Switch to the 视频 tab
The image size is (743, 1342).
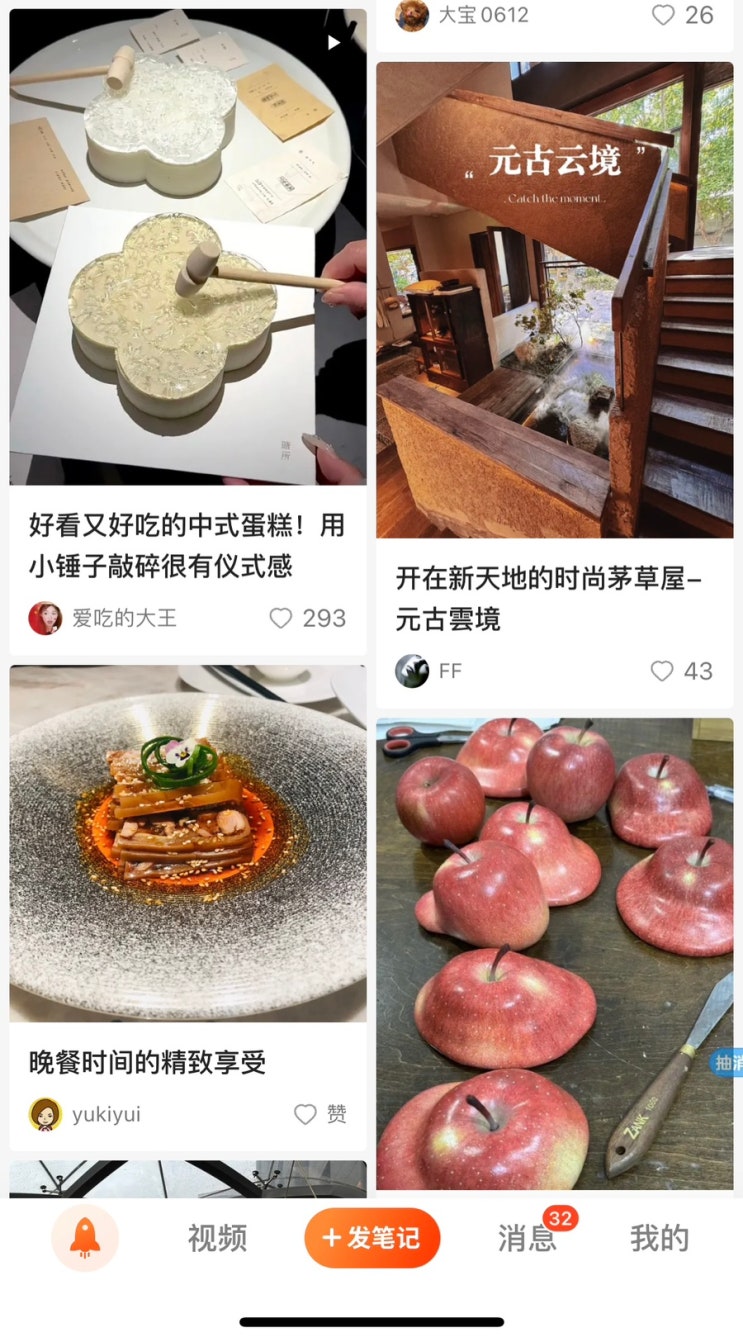click(217, 1238)
